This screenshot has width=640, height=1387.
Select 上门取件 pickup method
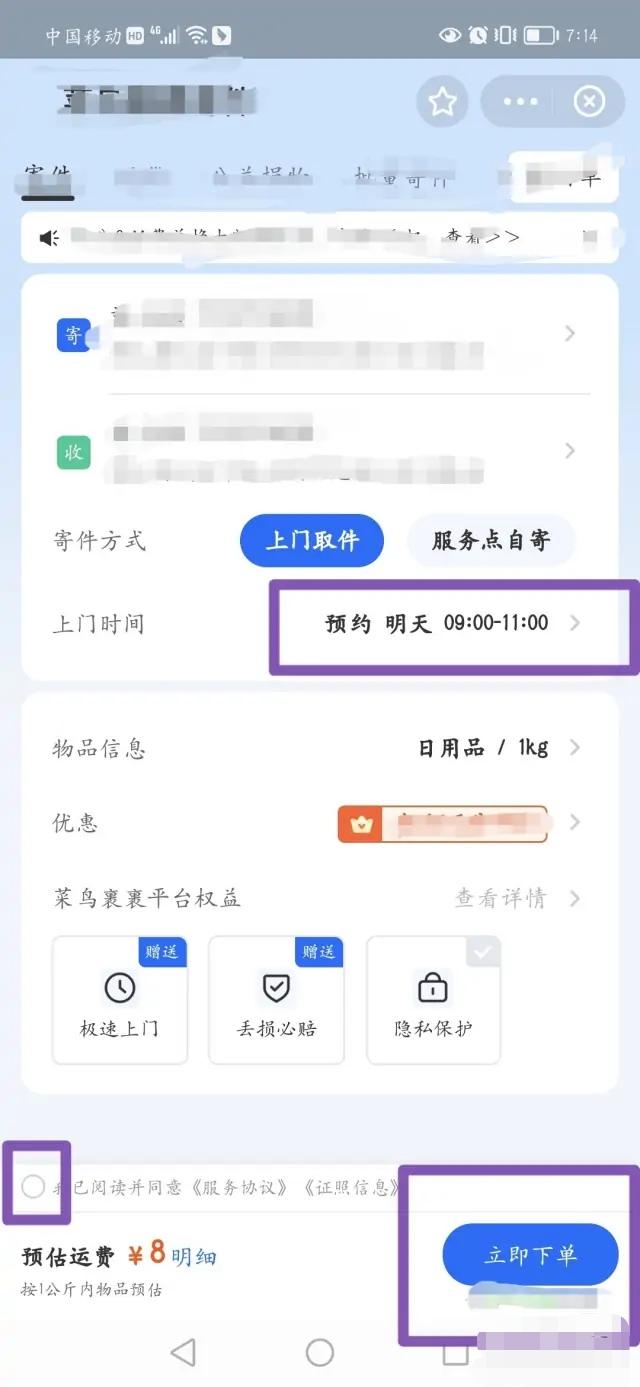click(x=312, y=541)
